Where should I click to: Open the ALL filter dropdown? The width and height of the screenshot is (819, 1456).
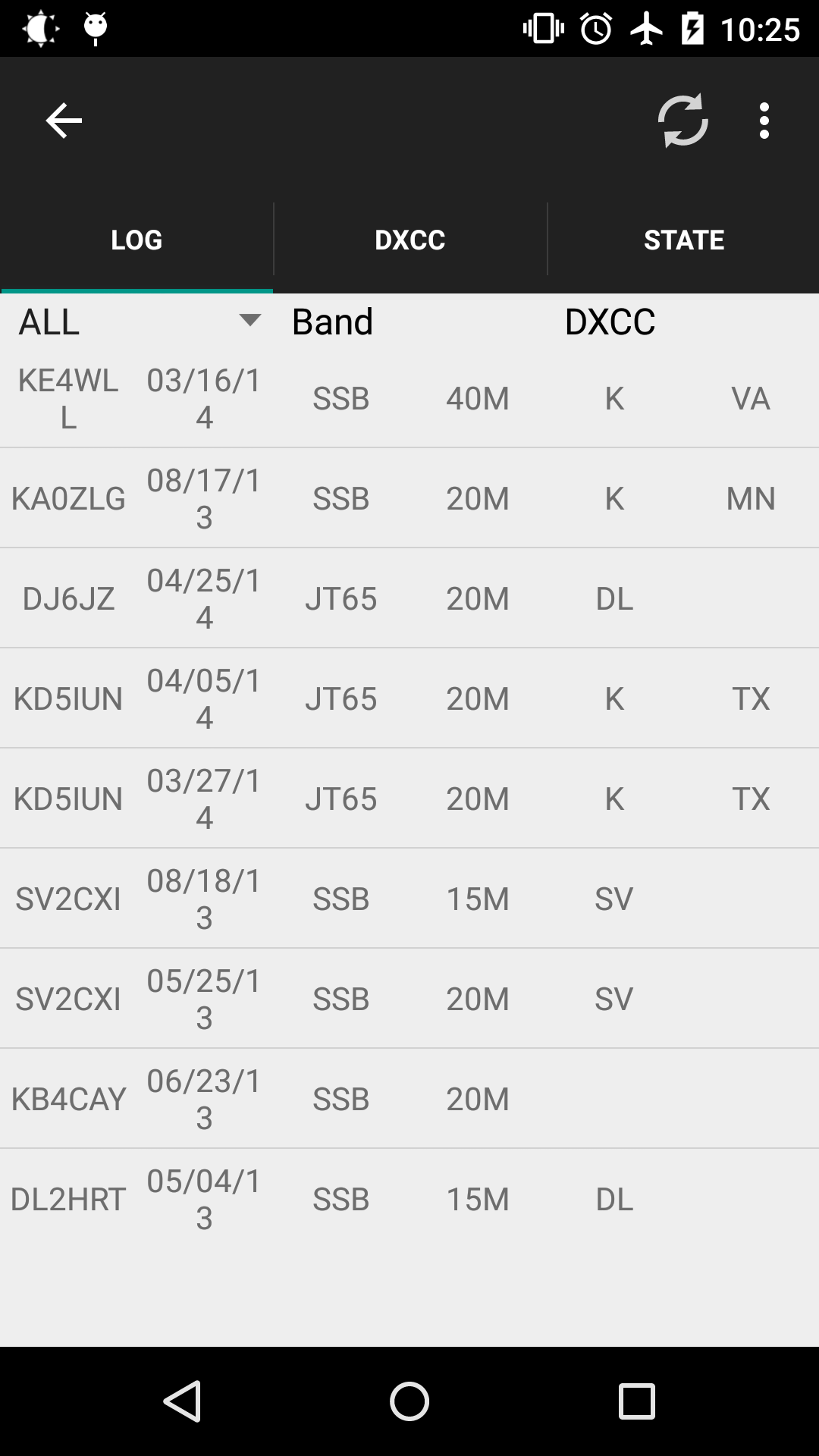(136, 322)
